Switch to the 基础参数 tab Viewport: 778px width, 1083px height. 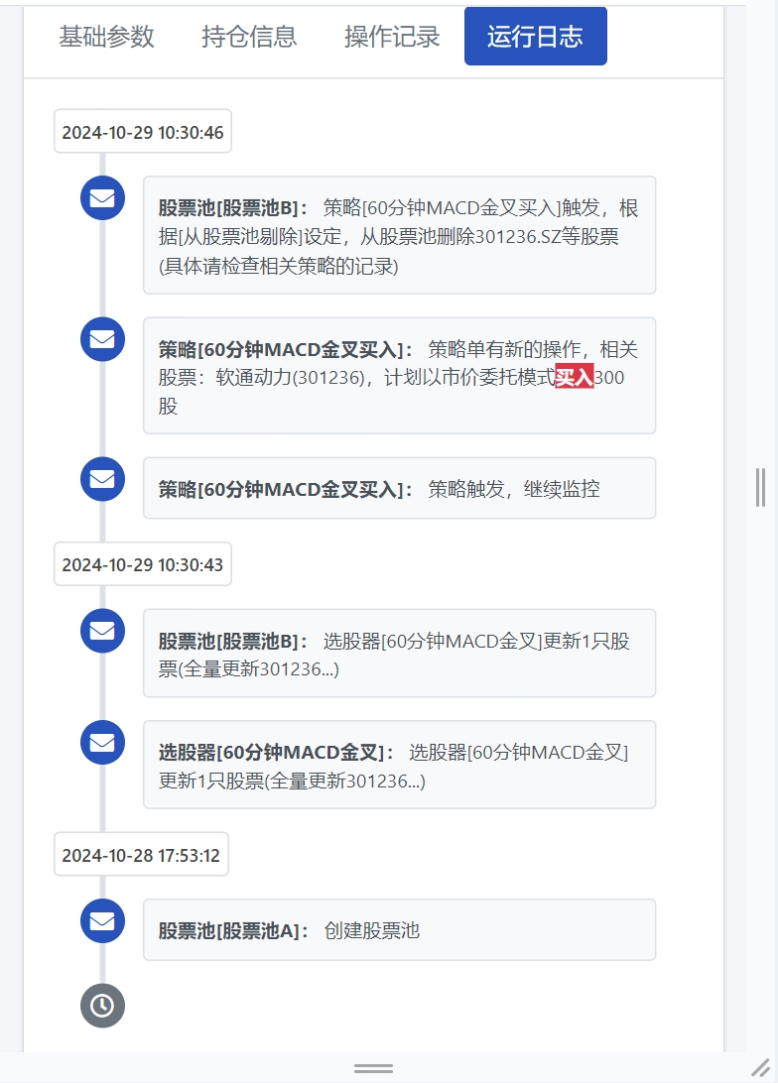pos(106,37)
